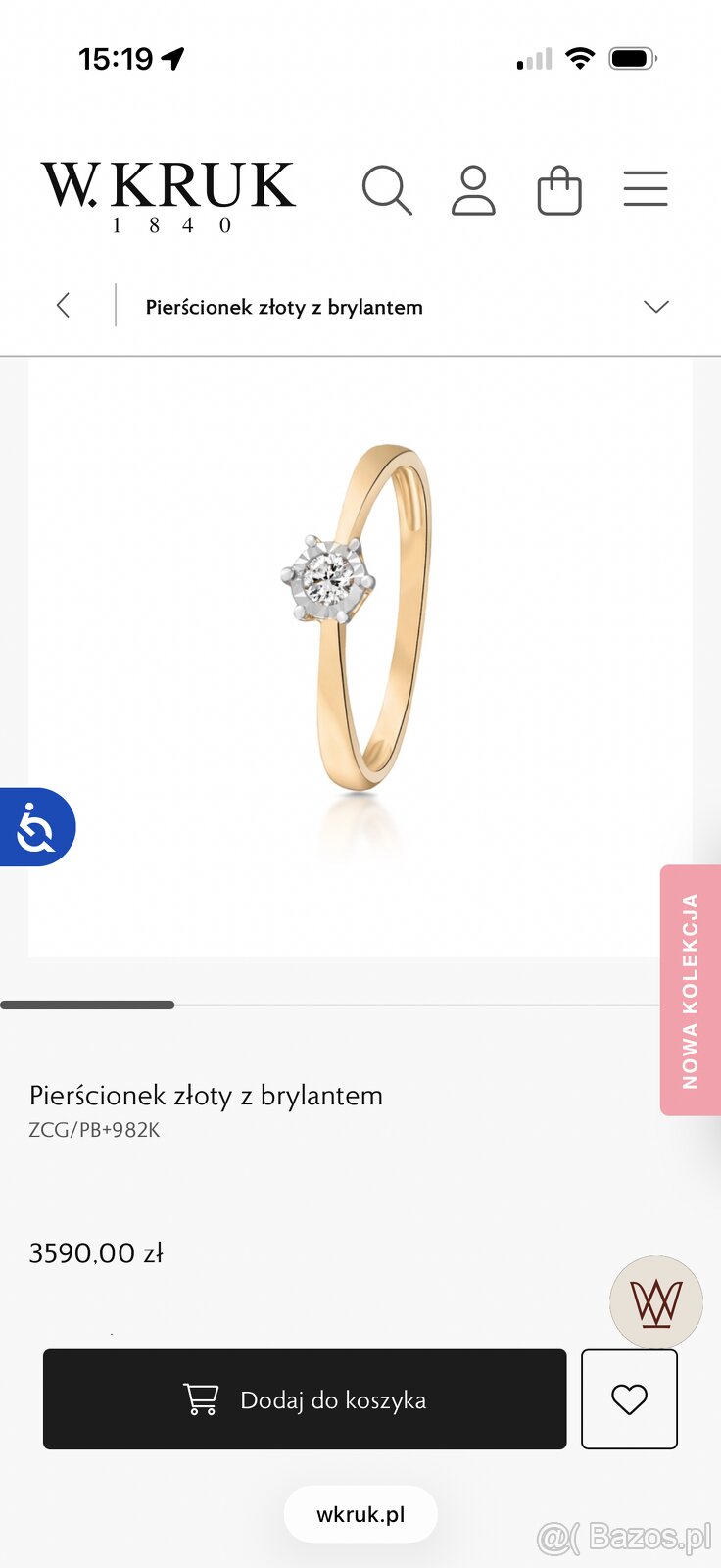Expand the Pierścionek złoty z brylantem dropdown
This screenshot has height=1568, width=721.
[656, 306]
